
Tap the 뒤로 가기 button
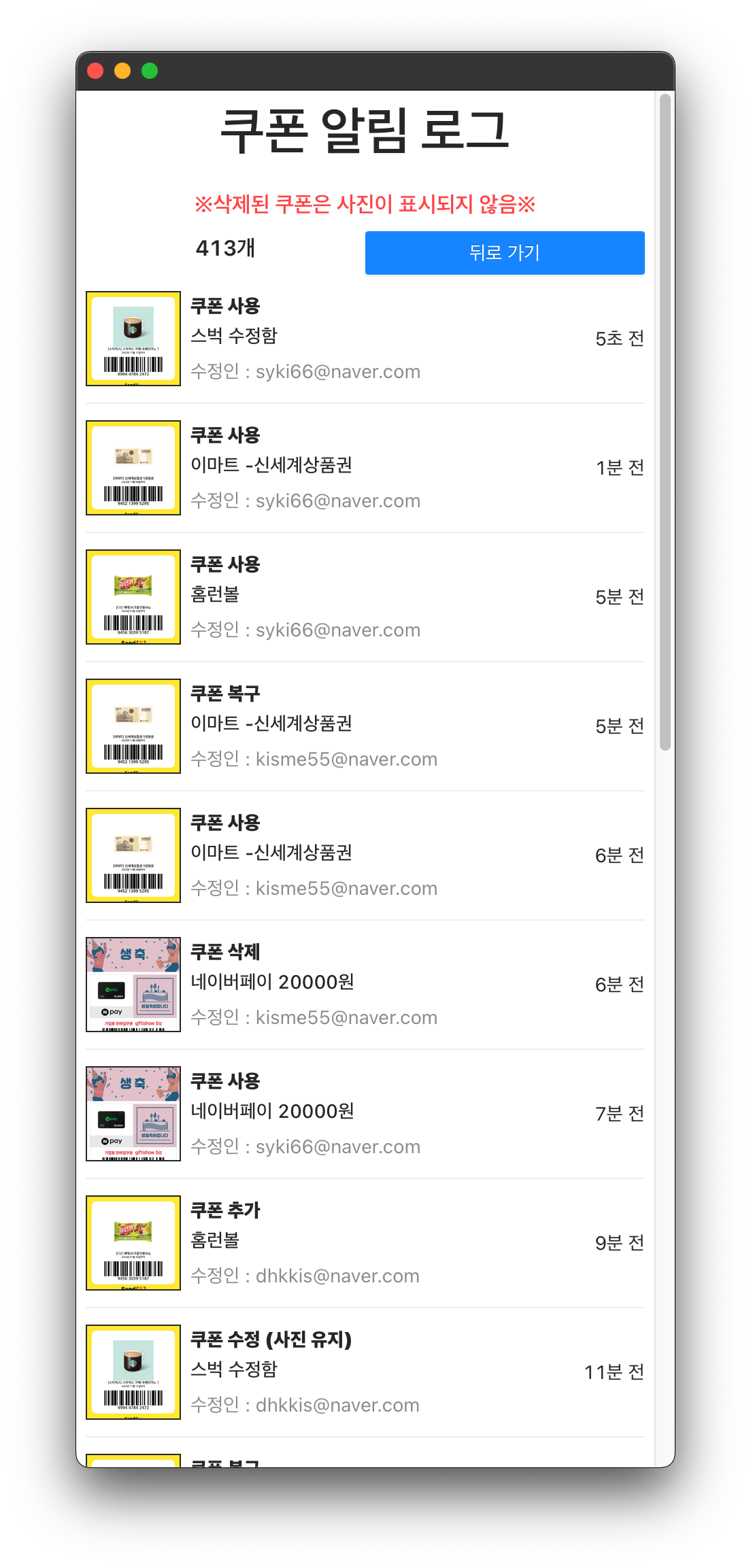[504, 253]
